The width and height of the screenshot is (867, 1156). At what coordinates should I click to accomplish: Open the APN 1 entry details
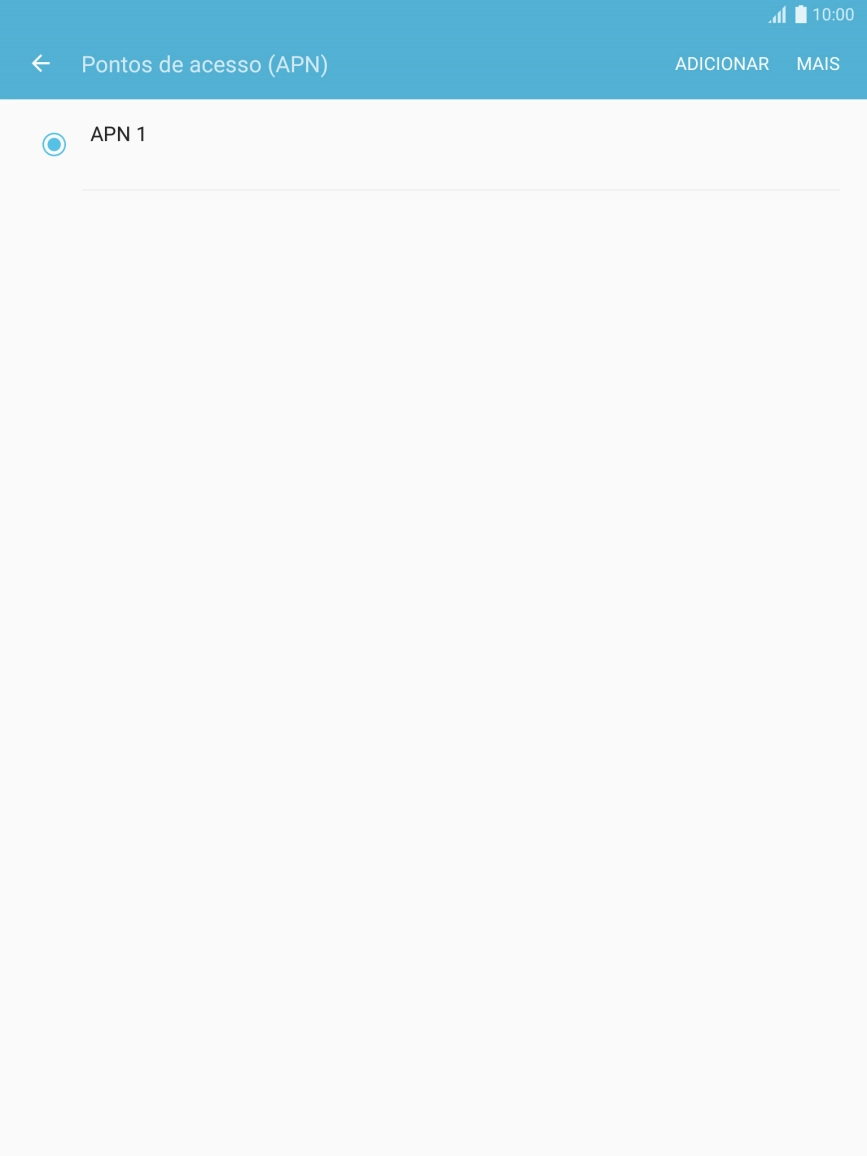tap(118, 133)
